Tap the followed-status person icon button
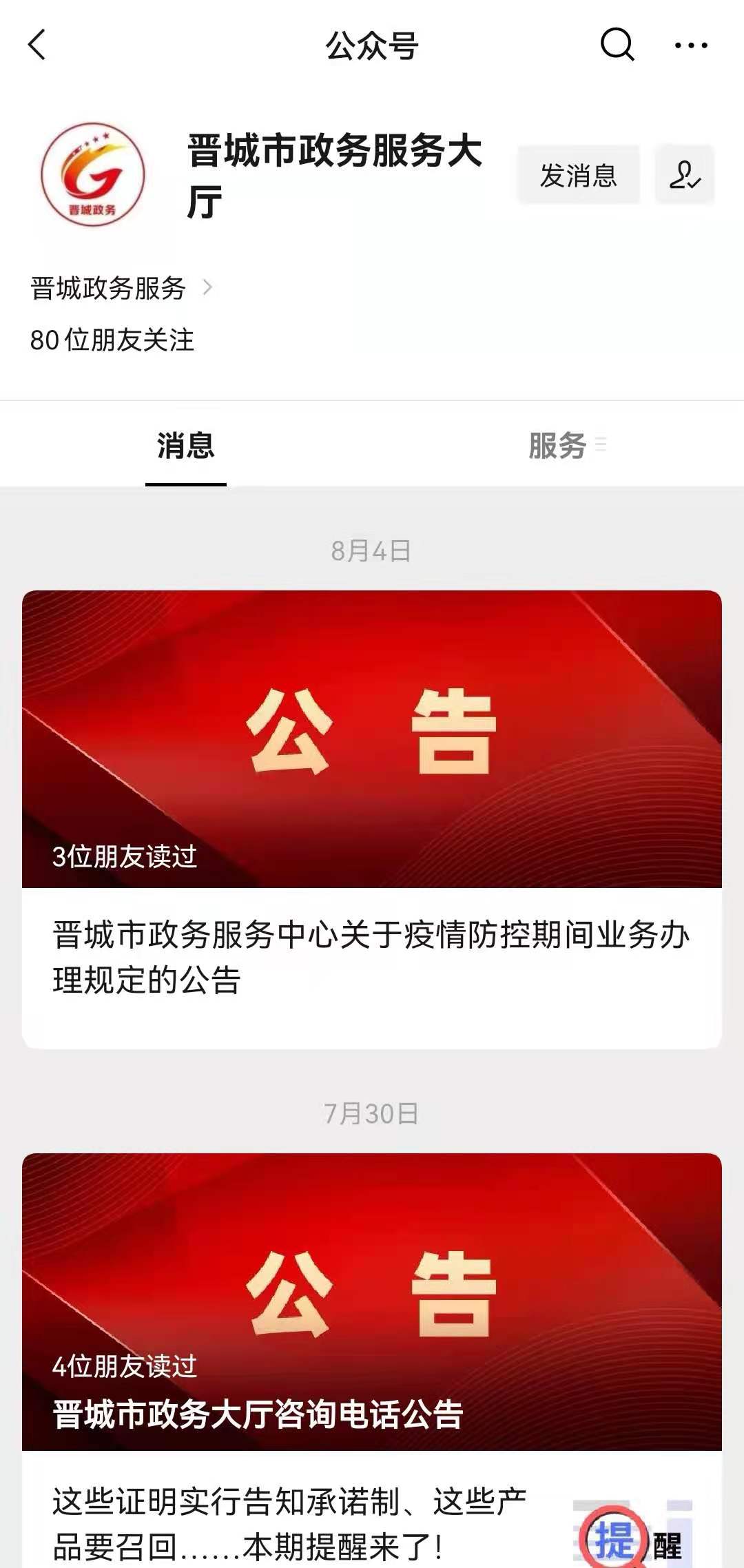The width and height of the screenshot is (744, 1568). click(x=684, y=175)
